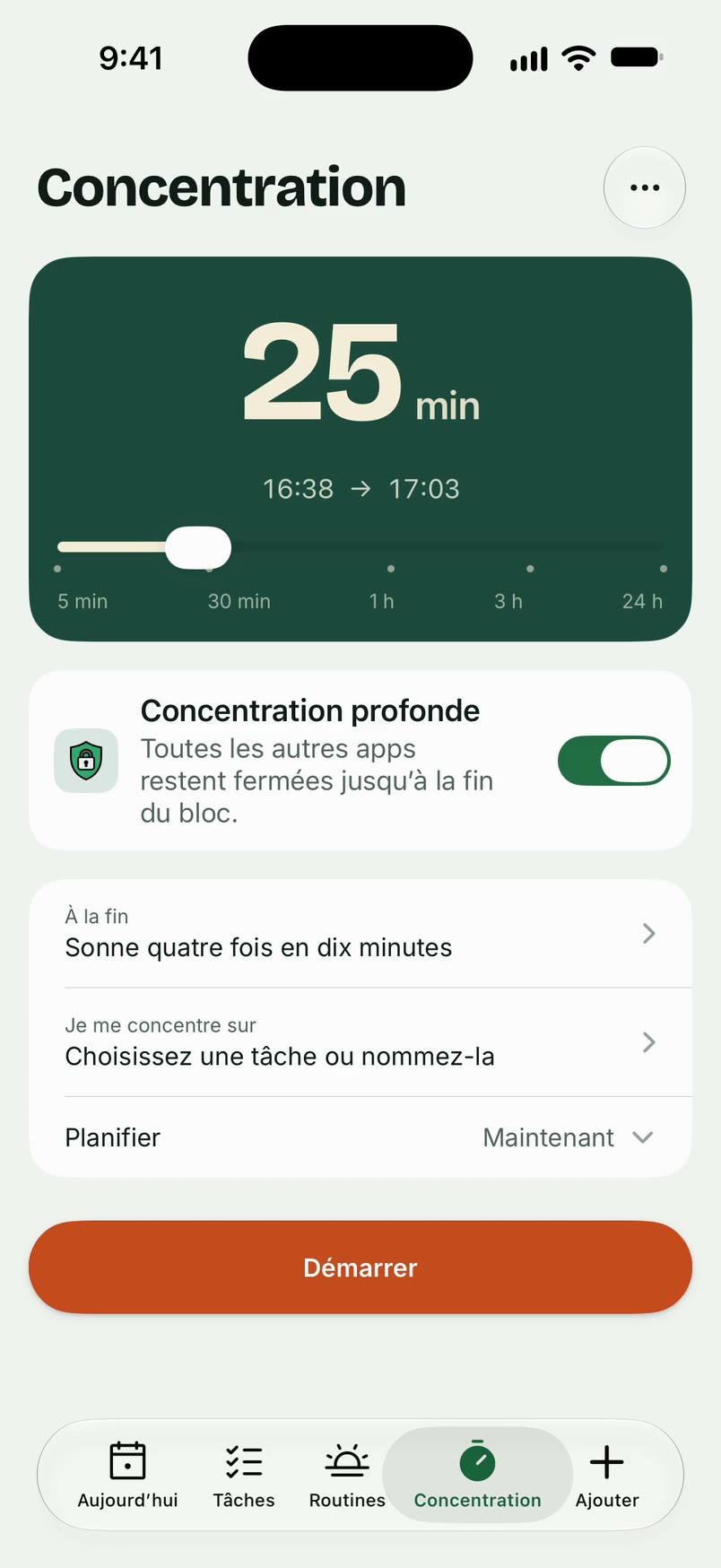Disable the Concentration profonde switch
Viewport: 721px width, 1568px height.
[614, 761]
